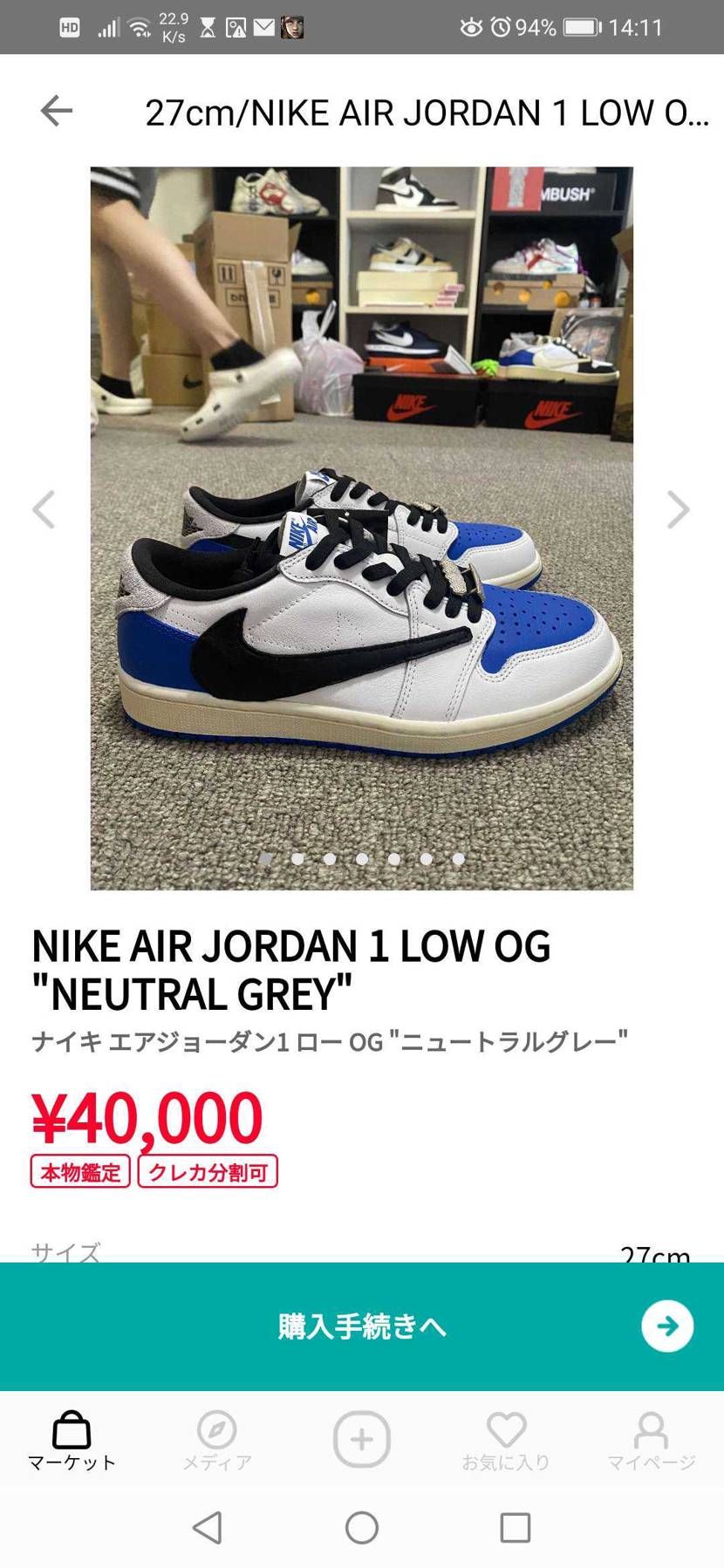Viewport: 724px width, 1568px height.
Task: Open recent apps with the square button
Action: (515, 1528)
